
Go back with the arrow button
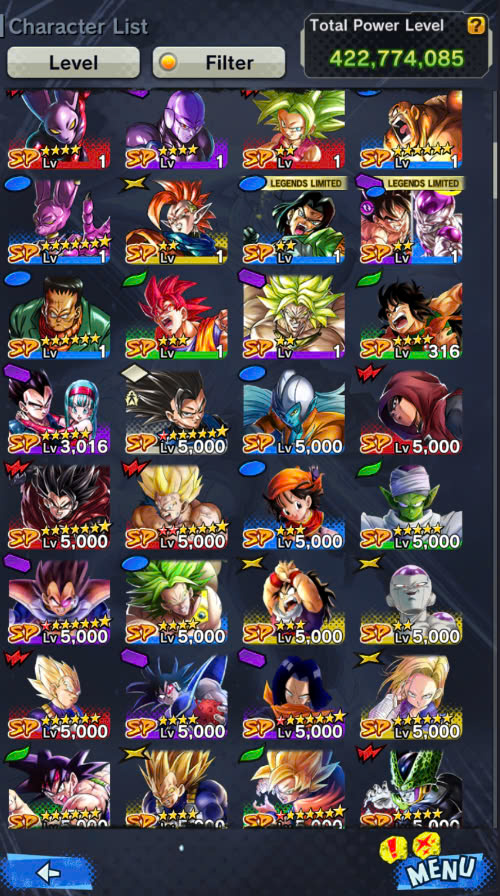pos(47,872)
